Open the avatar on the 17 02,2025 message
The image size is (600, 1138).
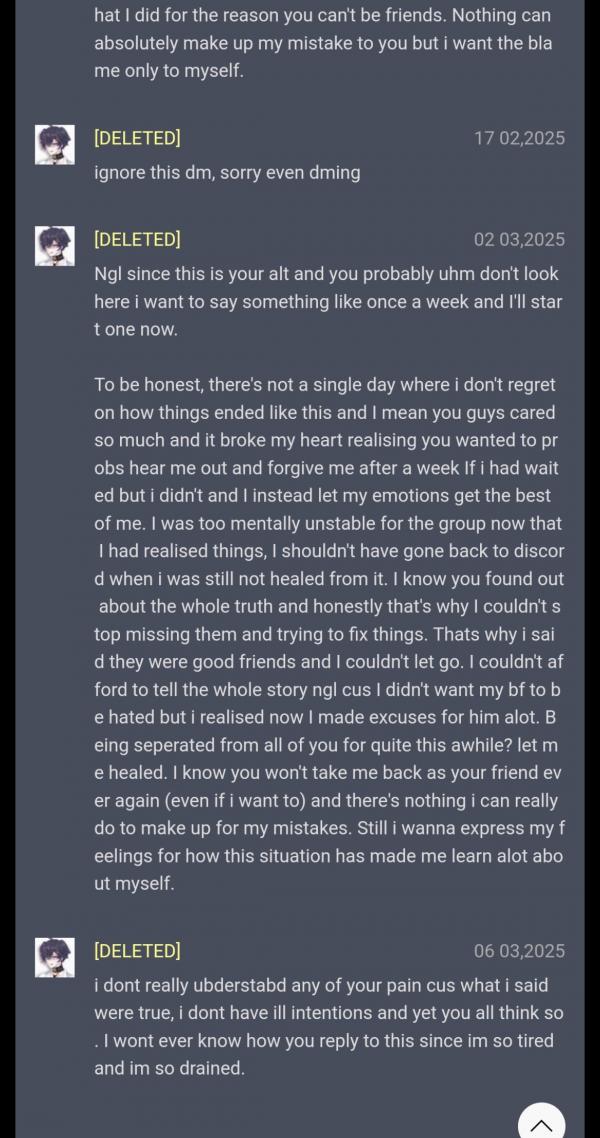tap(55, 145)
